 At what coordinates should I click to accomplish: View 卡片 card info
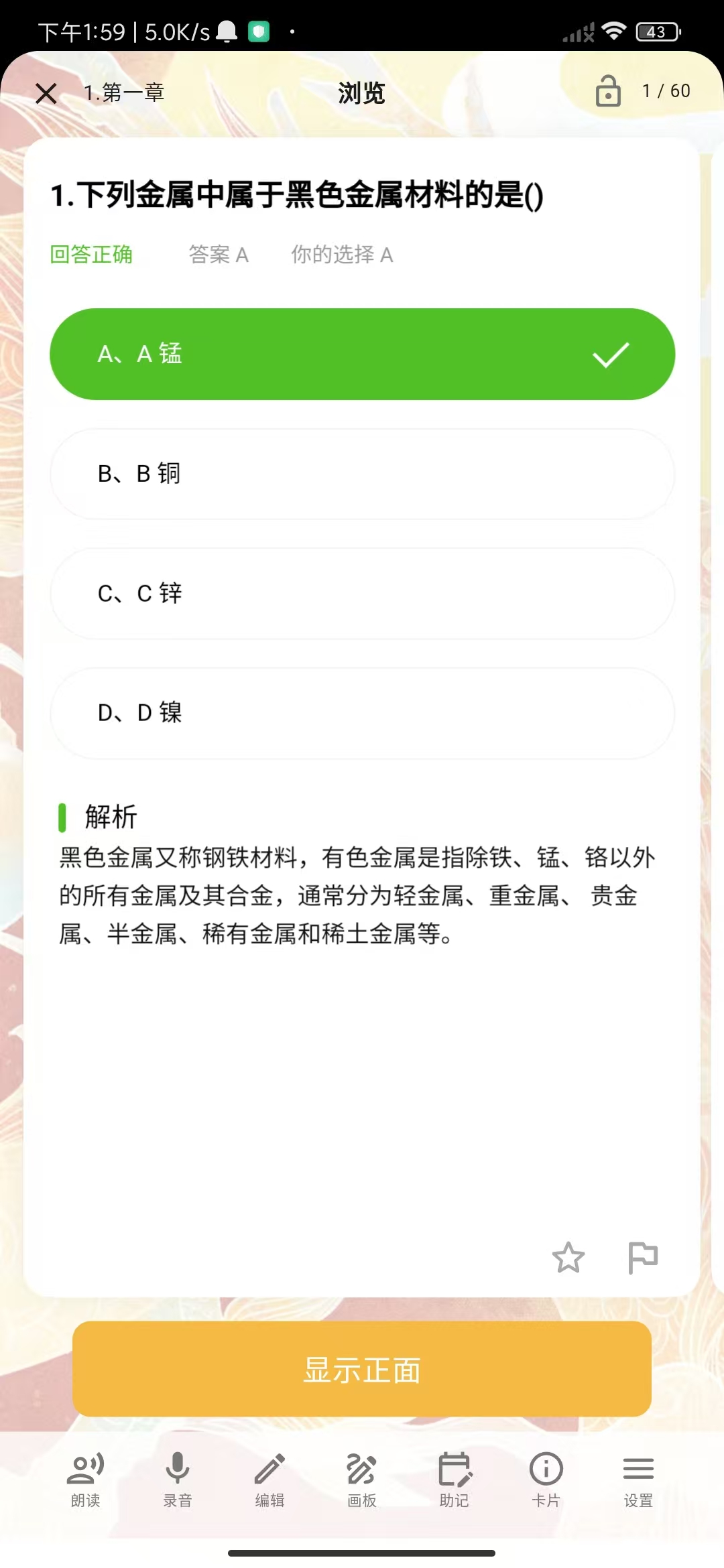[546, 1480]
